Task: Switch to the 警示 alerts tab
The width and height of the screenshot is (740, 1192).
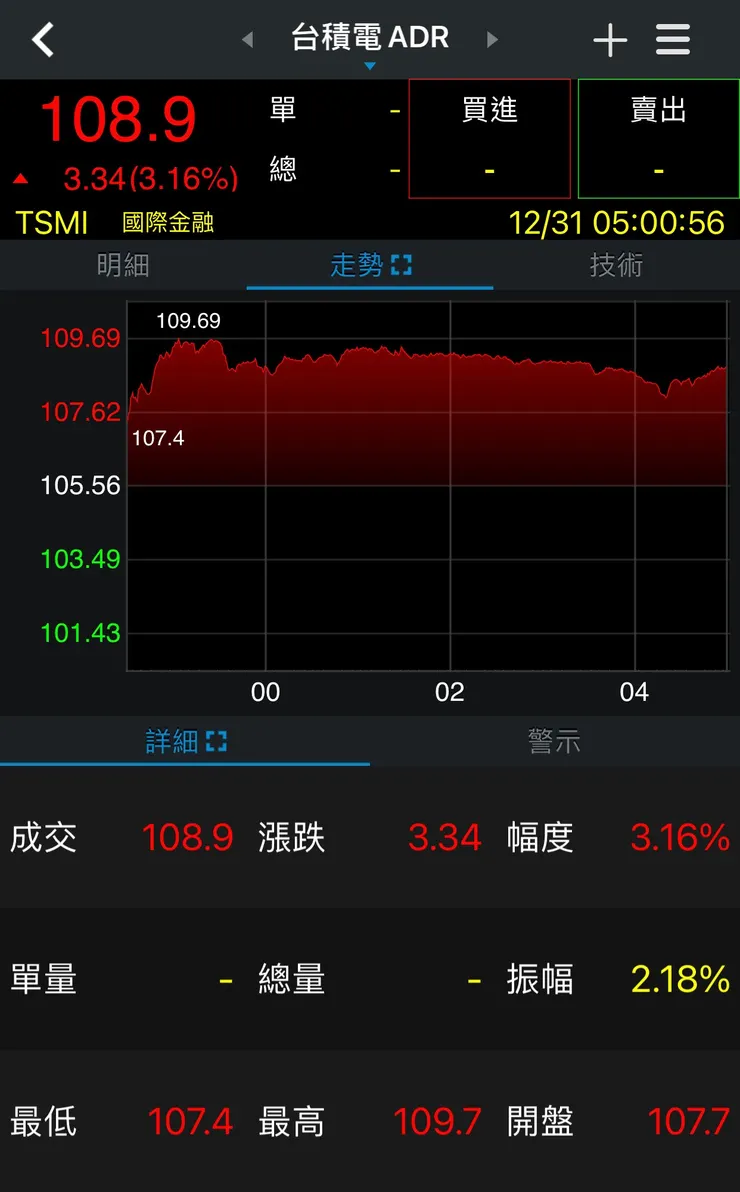Action: point(554,741)
